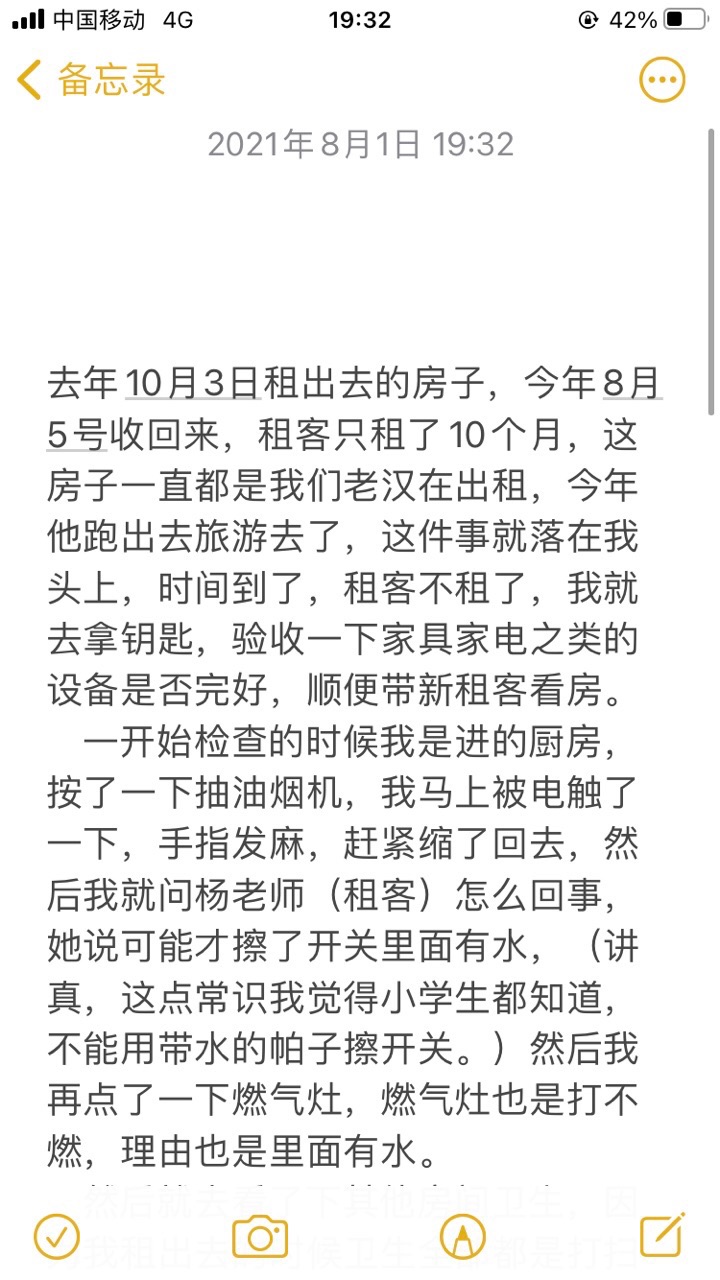The image size is (720, 1280).
Task: Compose a new note
Action: tap(662, 1236)
